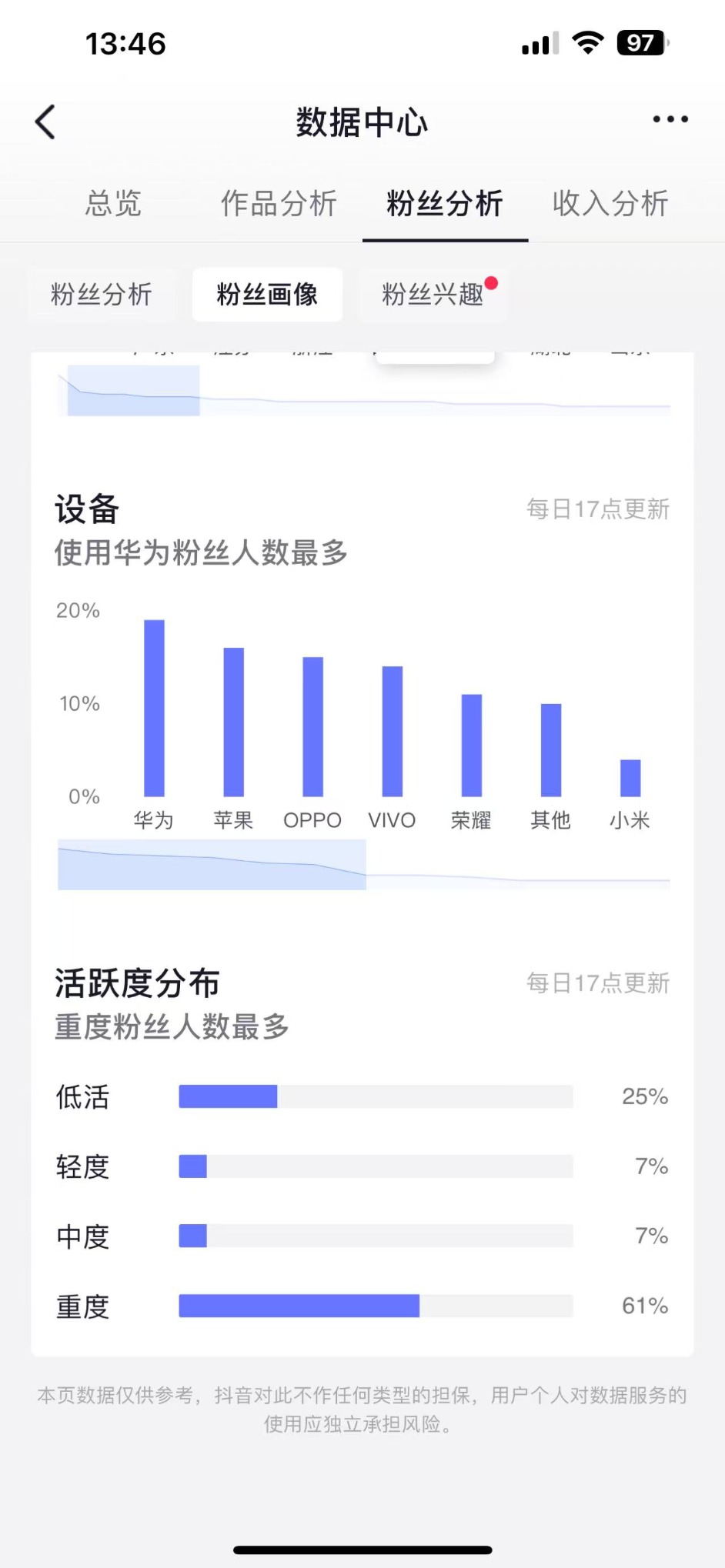Go back from the 数据中心 page

pyautogui.click(x=45, y=122)
